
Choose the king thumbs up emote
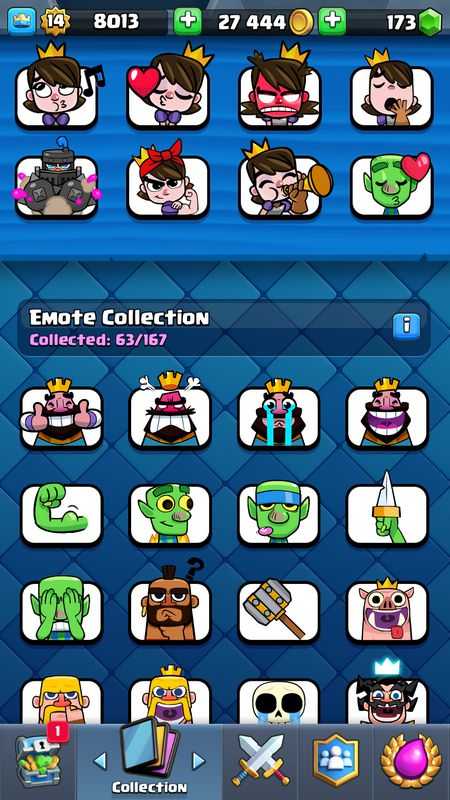point(61,414)
